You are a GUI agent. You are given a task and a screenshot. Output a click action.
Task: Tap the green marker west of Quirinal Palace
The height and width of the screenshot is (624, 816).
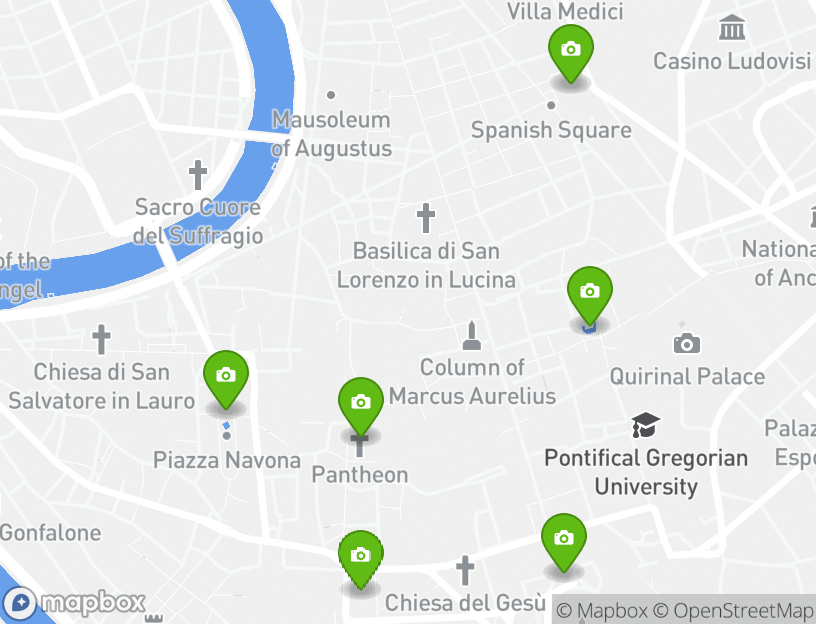tap(589, 293)
